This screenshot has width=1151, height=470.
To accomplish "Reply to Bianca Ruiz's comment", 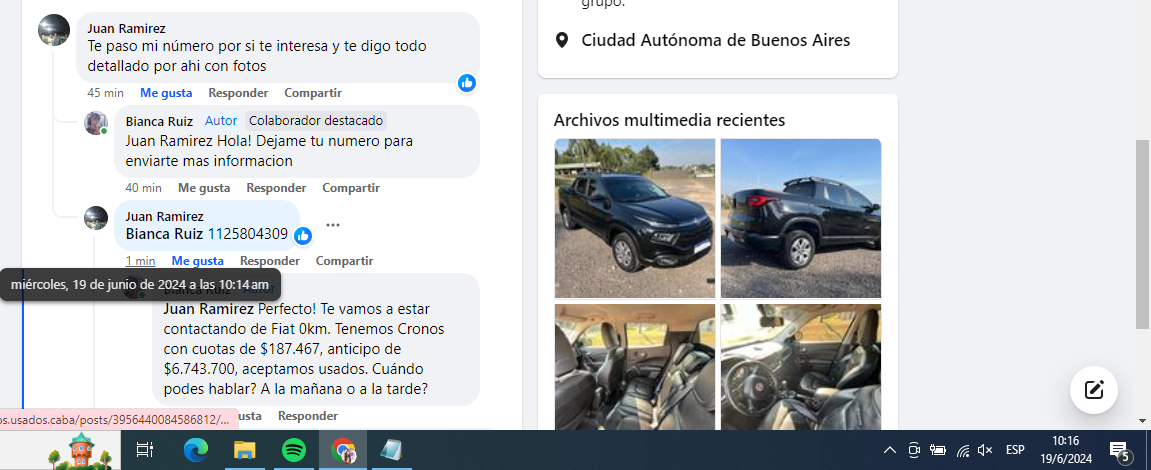I will pos(276,188).
